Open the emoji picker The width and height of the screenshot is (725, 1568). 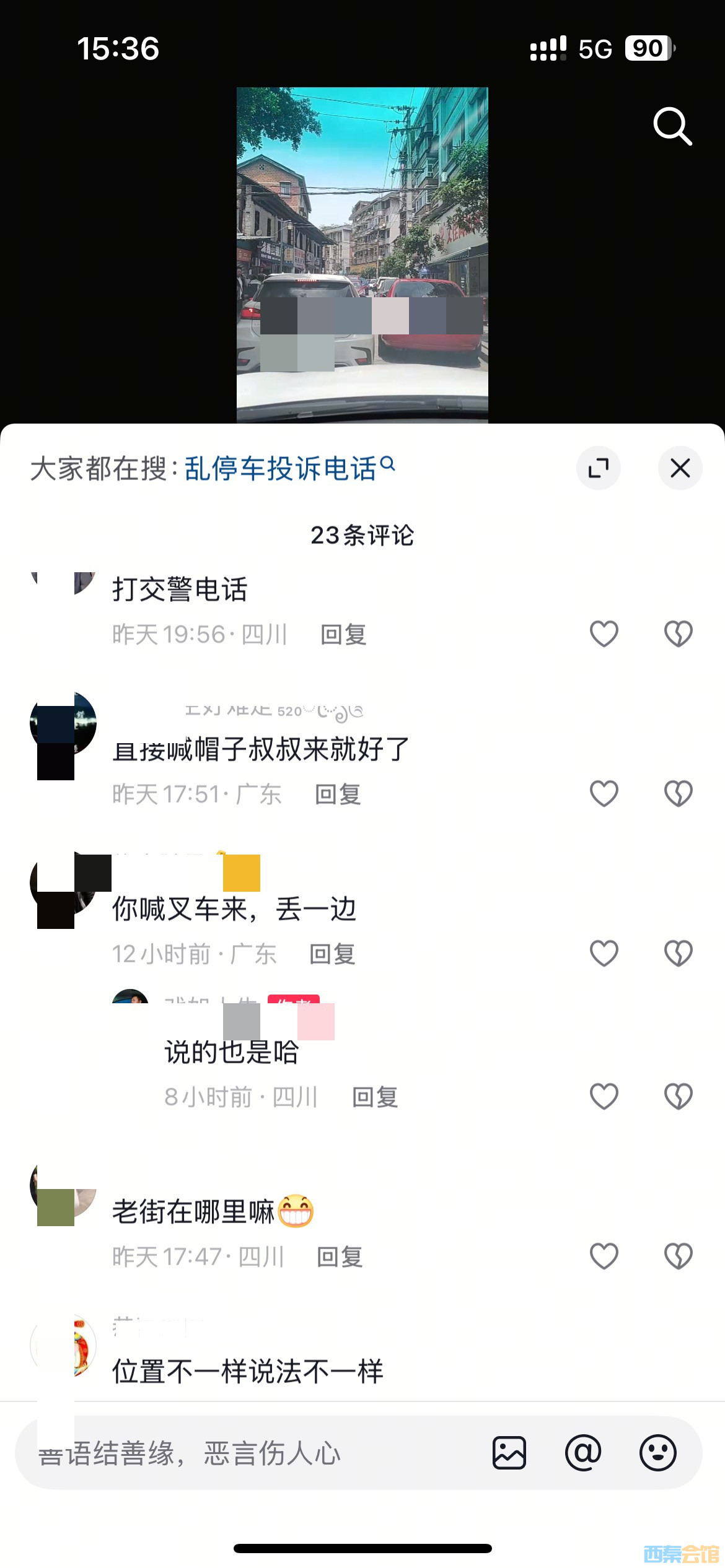[657, 1453]
